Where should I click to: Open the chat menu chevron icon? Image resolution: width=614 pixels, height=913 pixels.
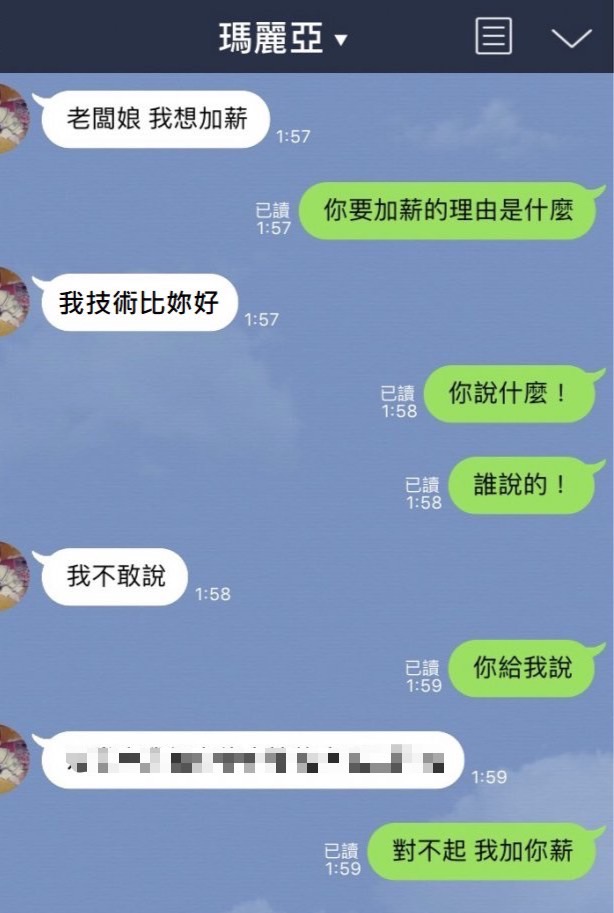(x=571, y=38)
